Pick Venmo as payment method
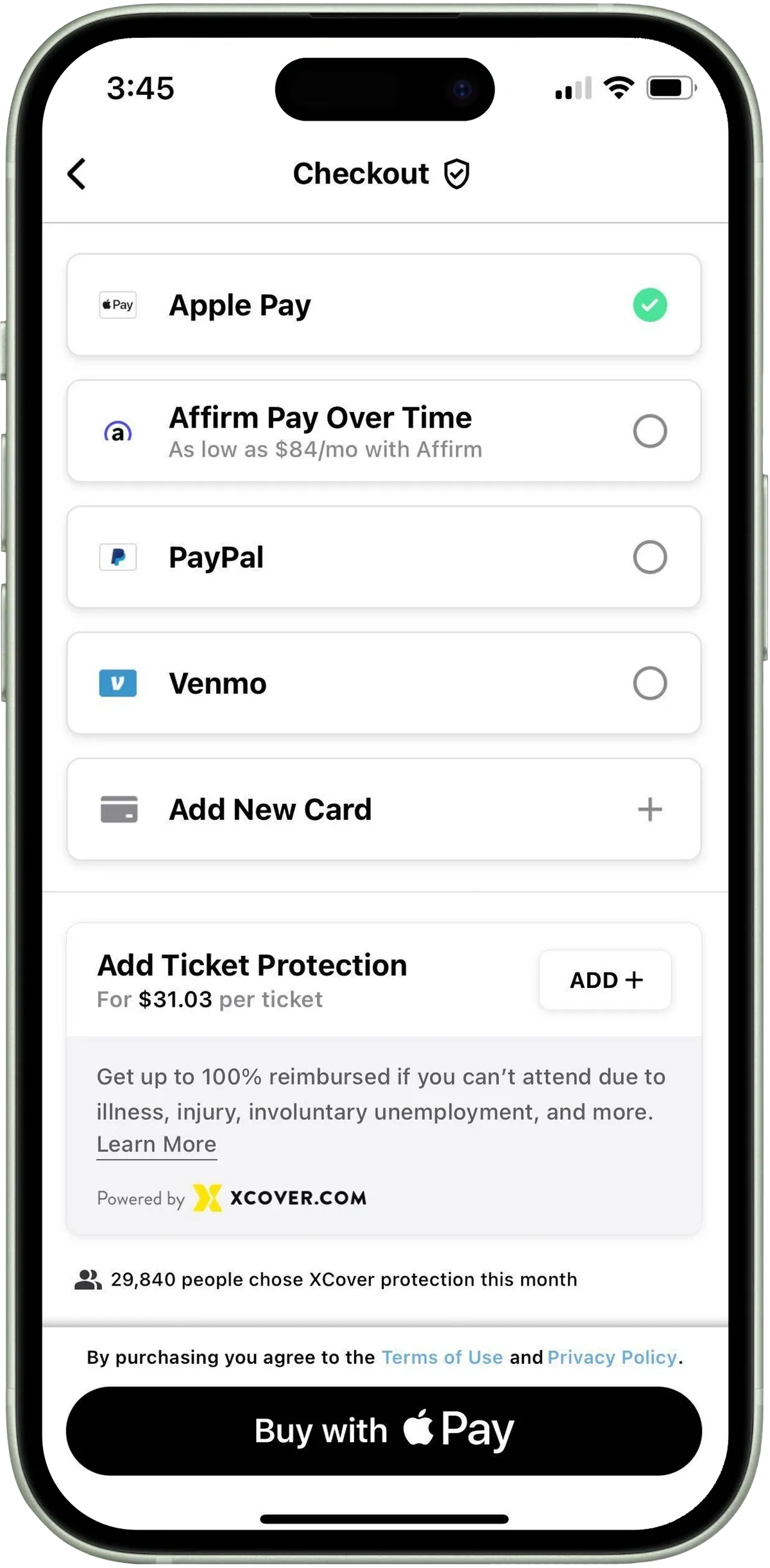770x1568 pixels. pyautogui.click(x=384, y=683)
